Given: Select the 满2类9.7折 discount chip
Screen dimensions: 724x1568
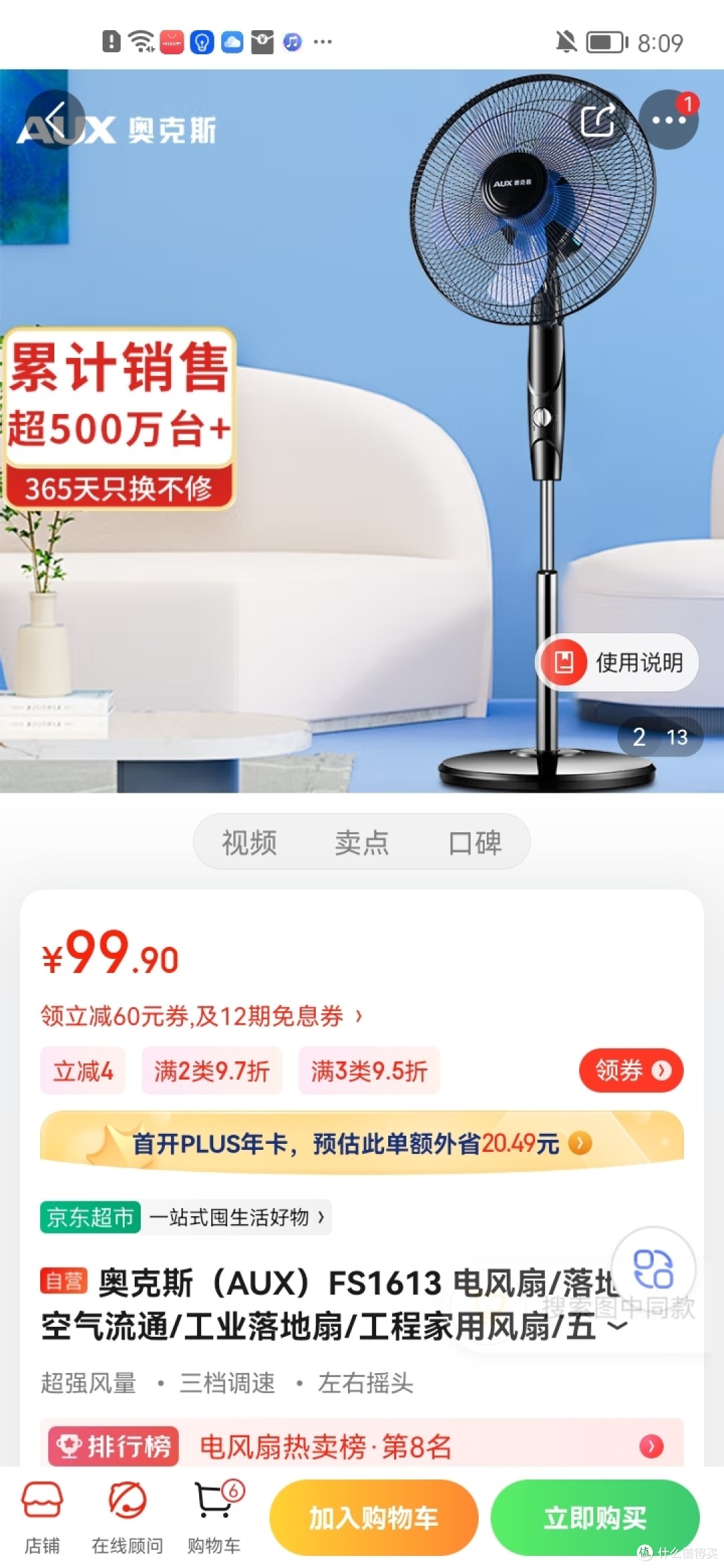Looking at the screenshot, I should 212,1070.
